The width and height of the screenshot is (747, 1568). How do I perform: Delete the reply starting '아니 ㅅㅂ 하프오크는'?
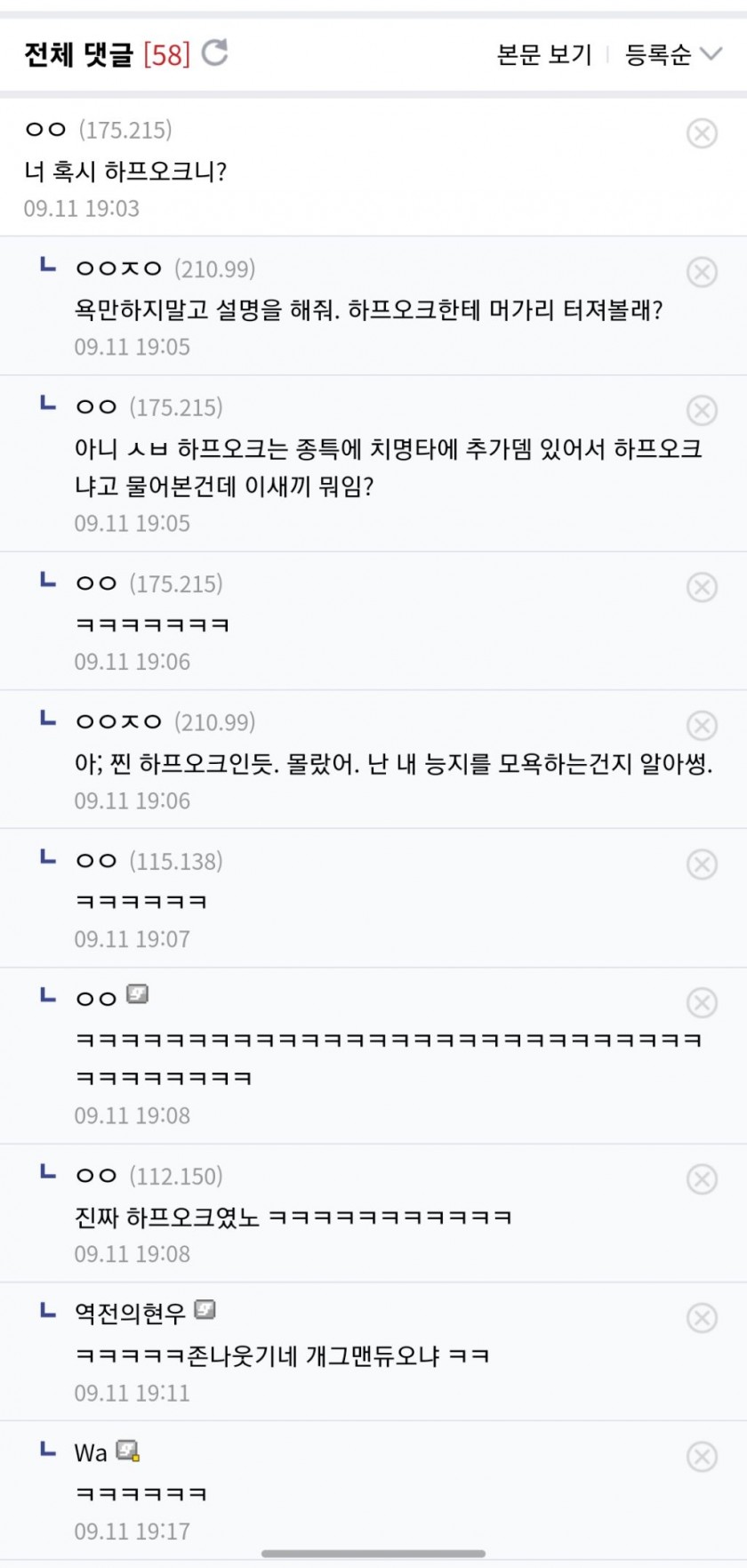(702, 411)
